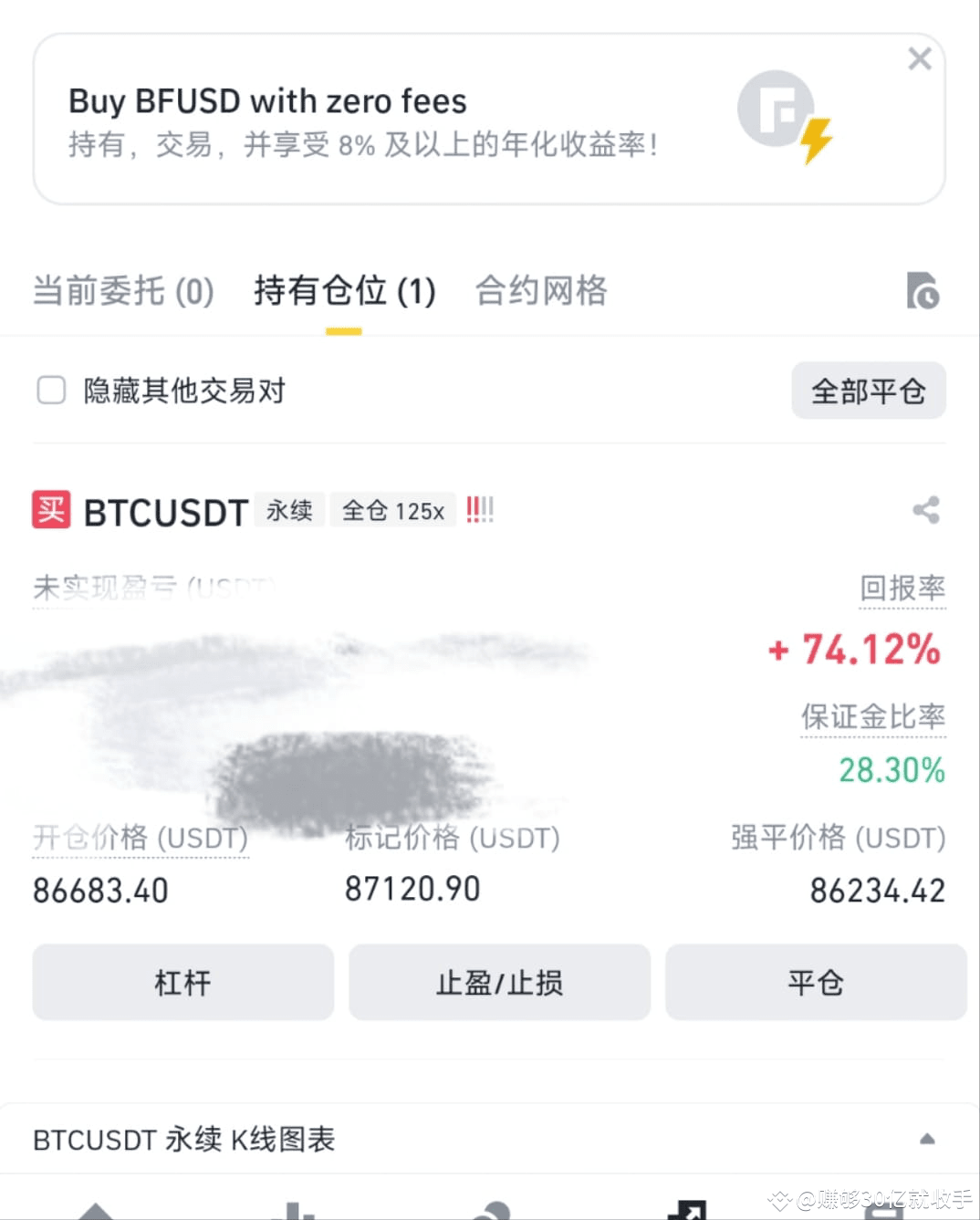The height and width of the screenshot is (1220, 980).
Task: Open the home icon in bottom navigation
Action: coord(94,1214)
